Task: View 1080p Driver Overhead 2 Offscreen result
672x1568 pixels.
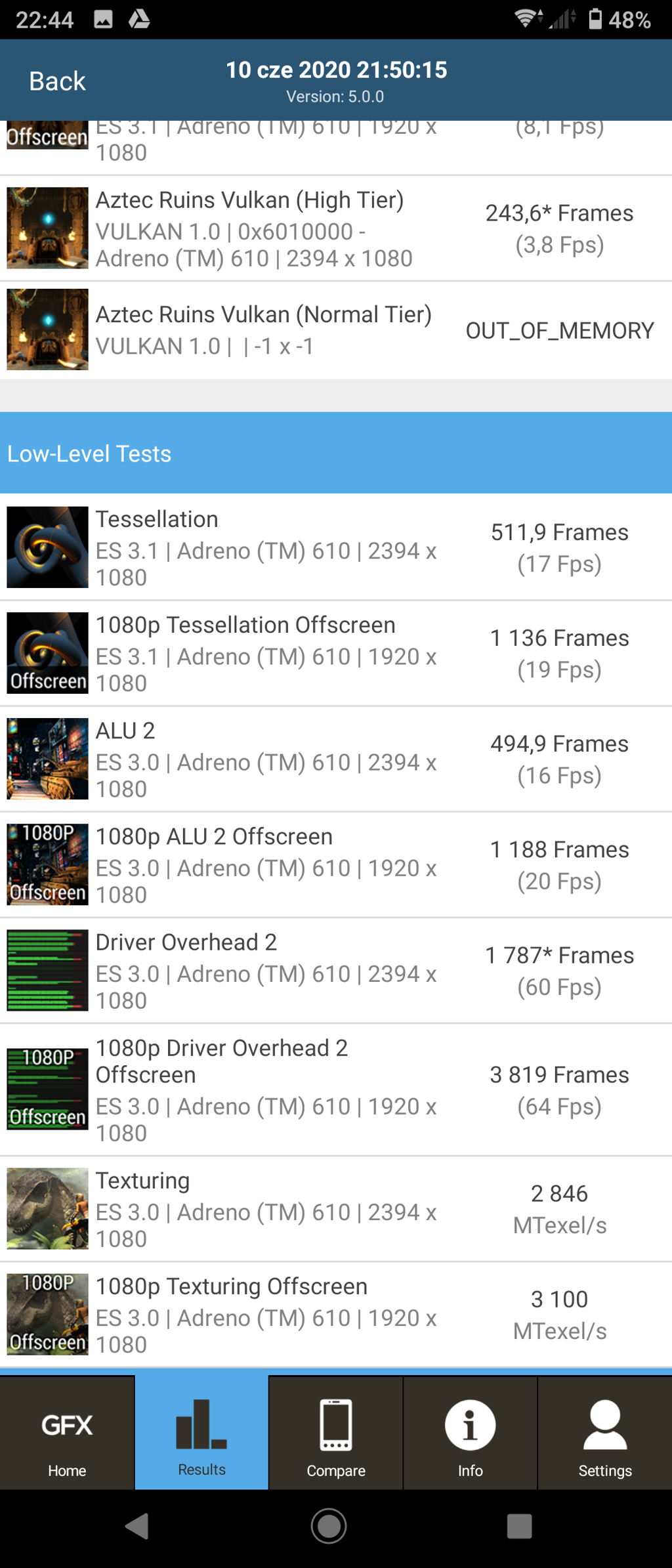Action: 336,1090
